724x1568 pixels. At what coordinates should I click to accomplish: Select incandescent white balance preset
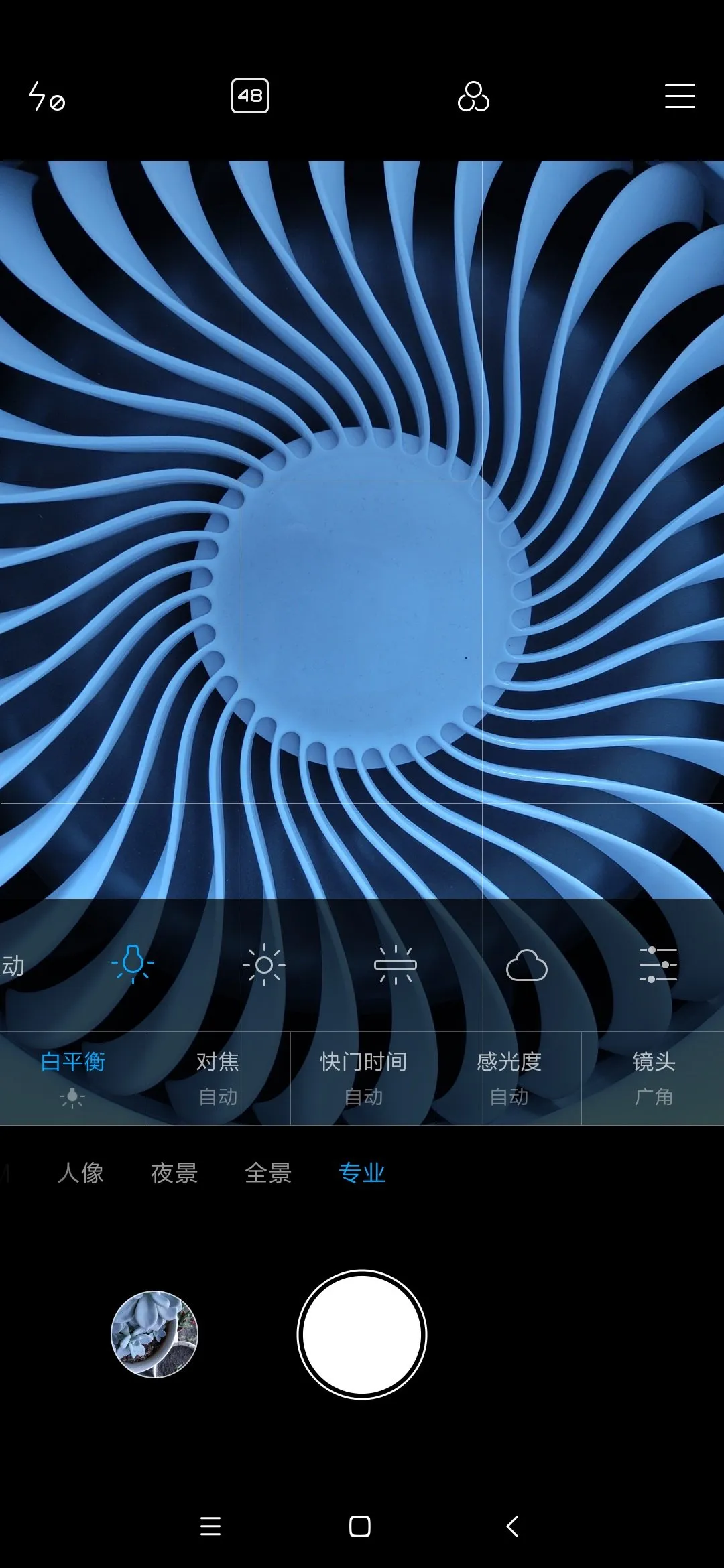pos(133,964)
